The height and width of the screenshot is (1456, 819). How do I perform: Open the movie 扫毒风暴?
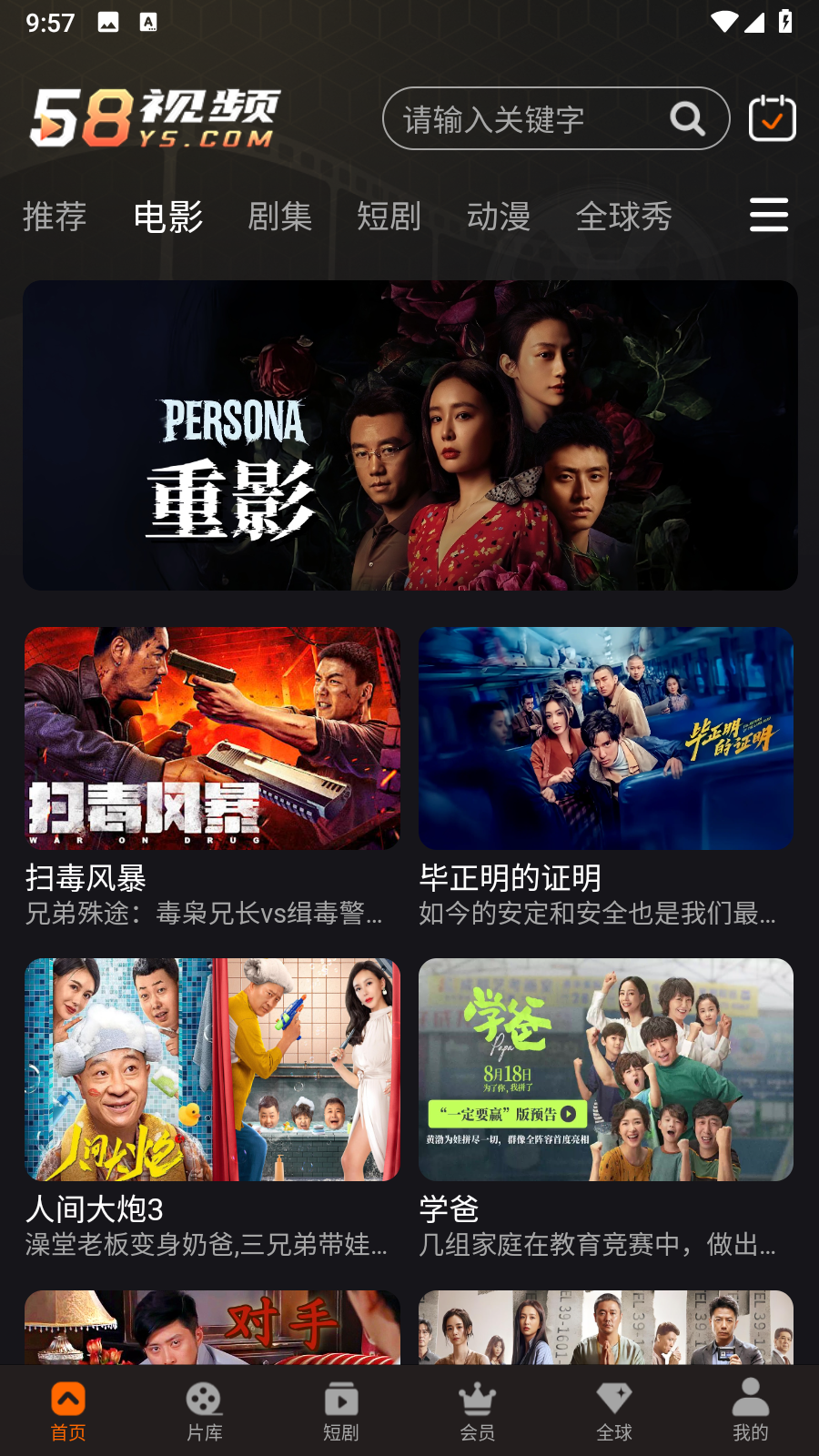212,739
